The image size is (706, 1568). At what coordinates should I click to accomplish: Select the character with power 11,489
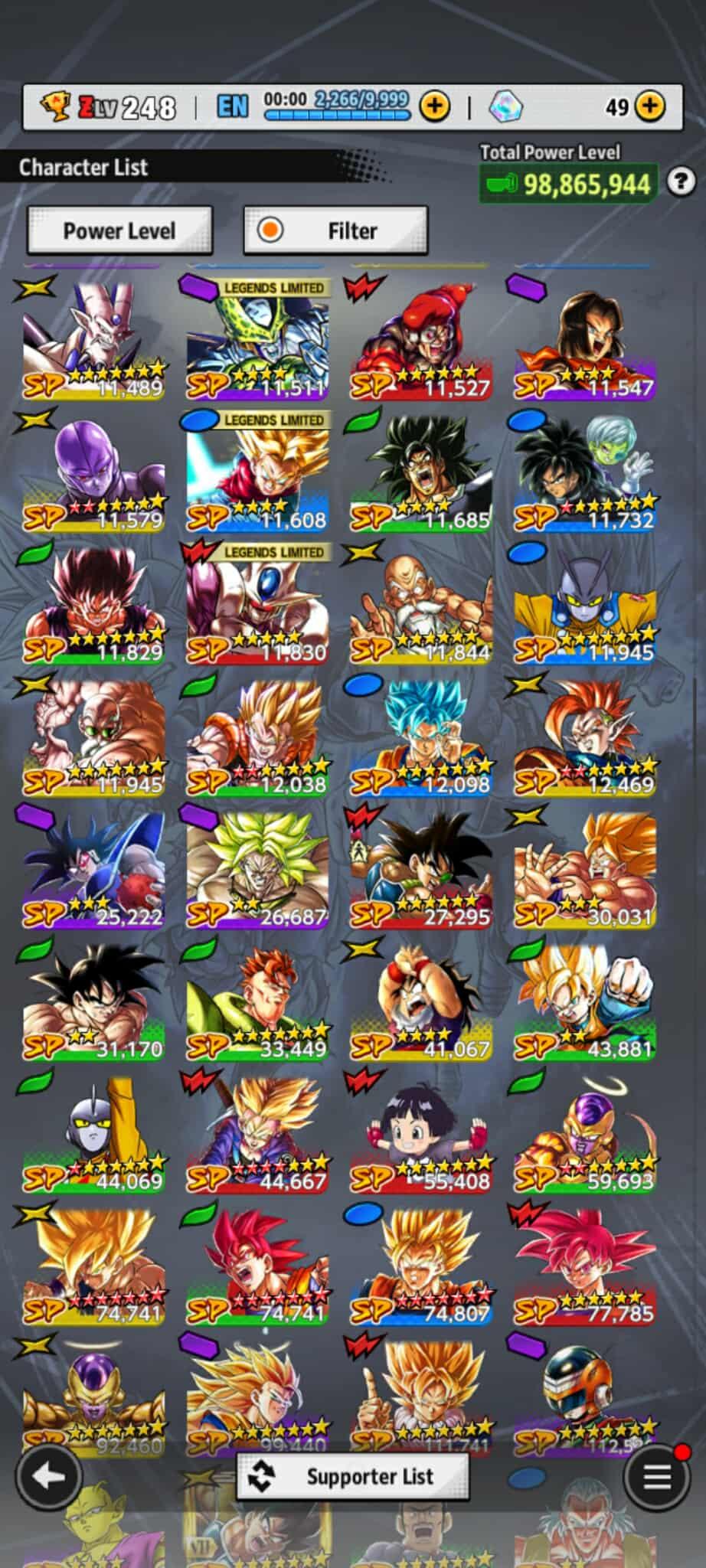tap(93, 341)
